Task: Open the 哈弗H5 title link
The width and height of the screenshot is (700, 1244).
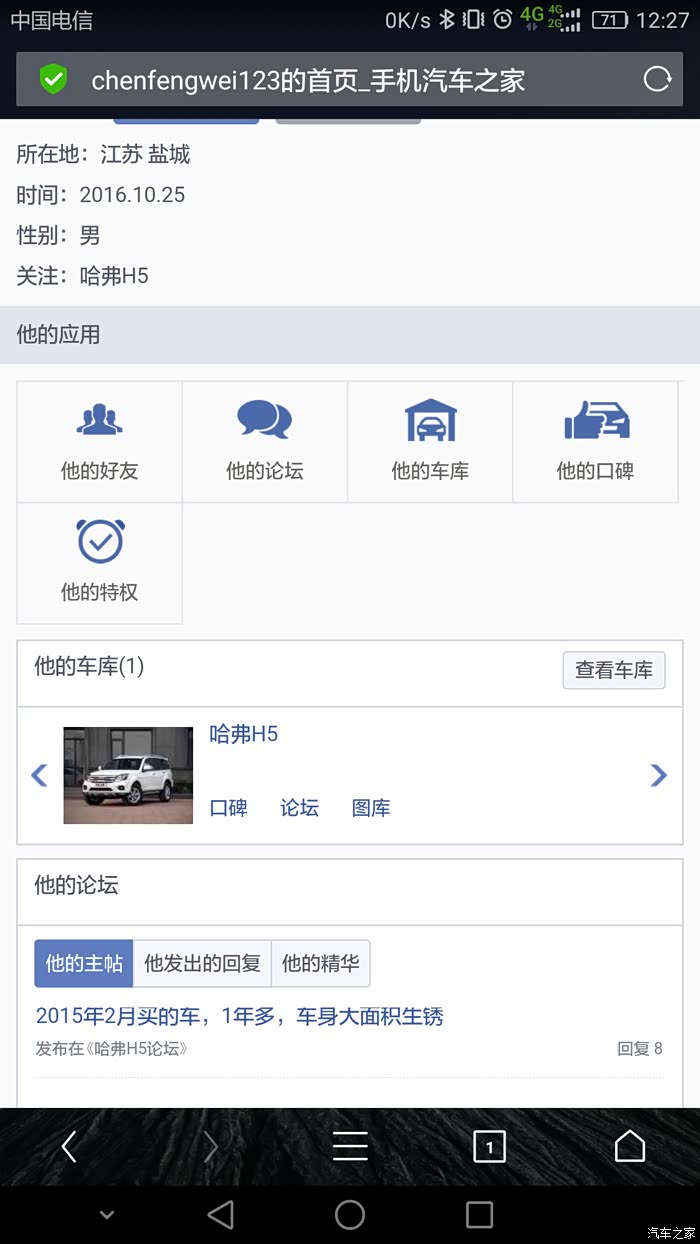Action: click(243, 734)
